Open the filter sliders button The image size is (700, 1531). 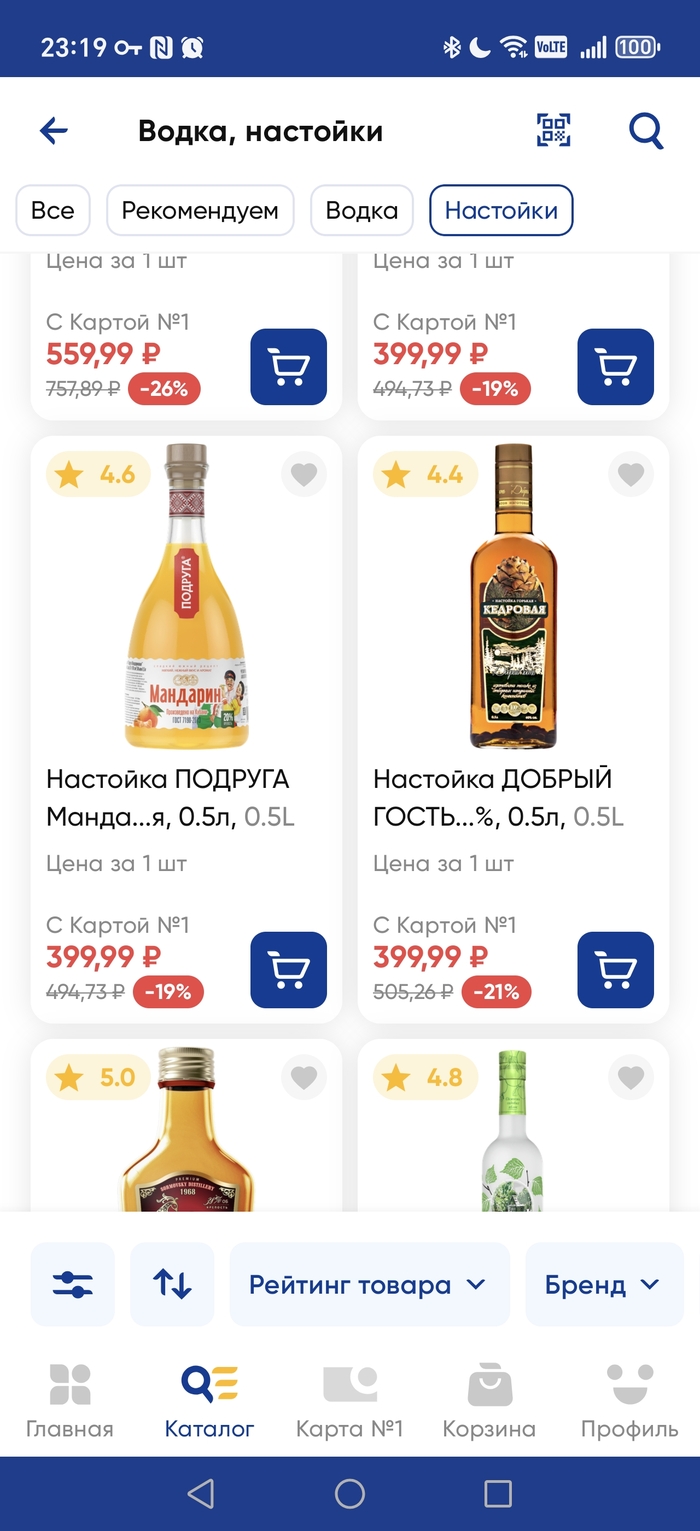point(73,1285)
